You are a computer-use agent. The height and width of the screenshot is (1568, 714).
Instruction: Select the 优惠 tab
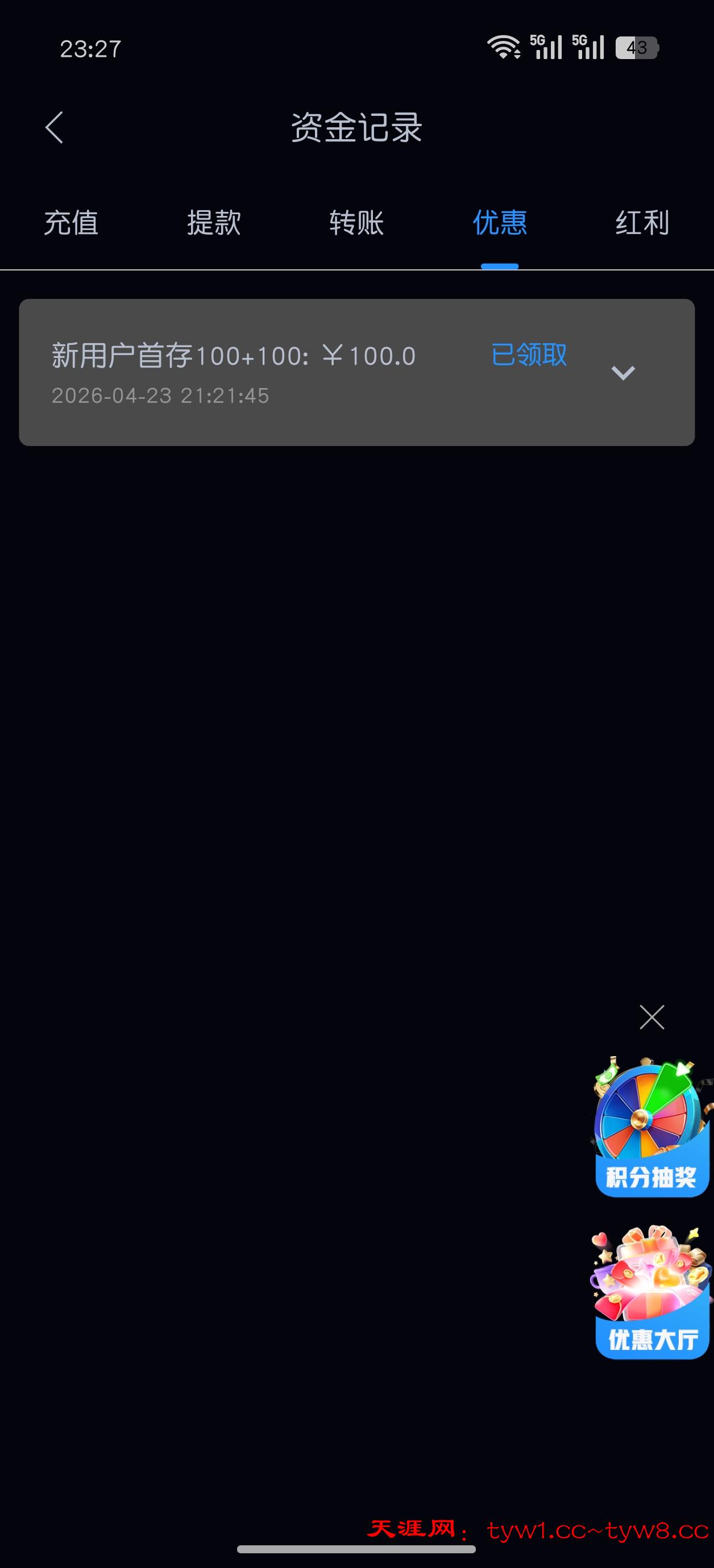(500, 223)
